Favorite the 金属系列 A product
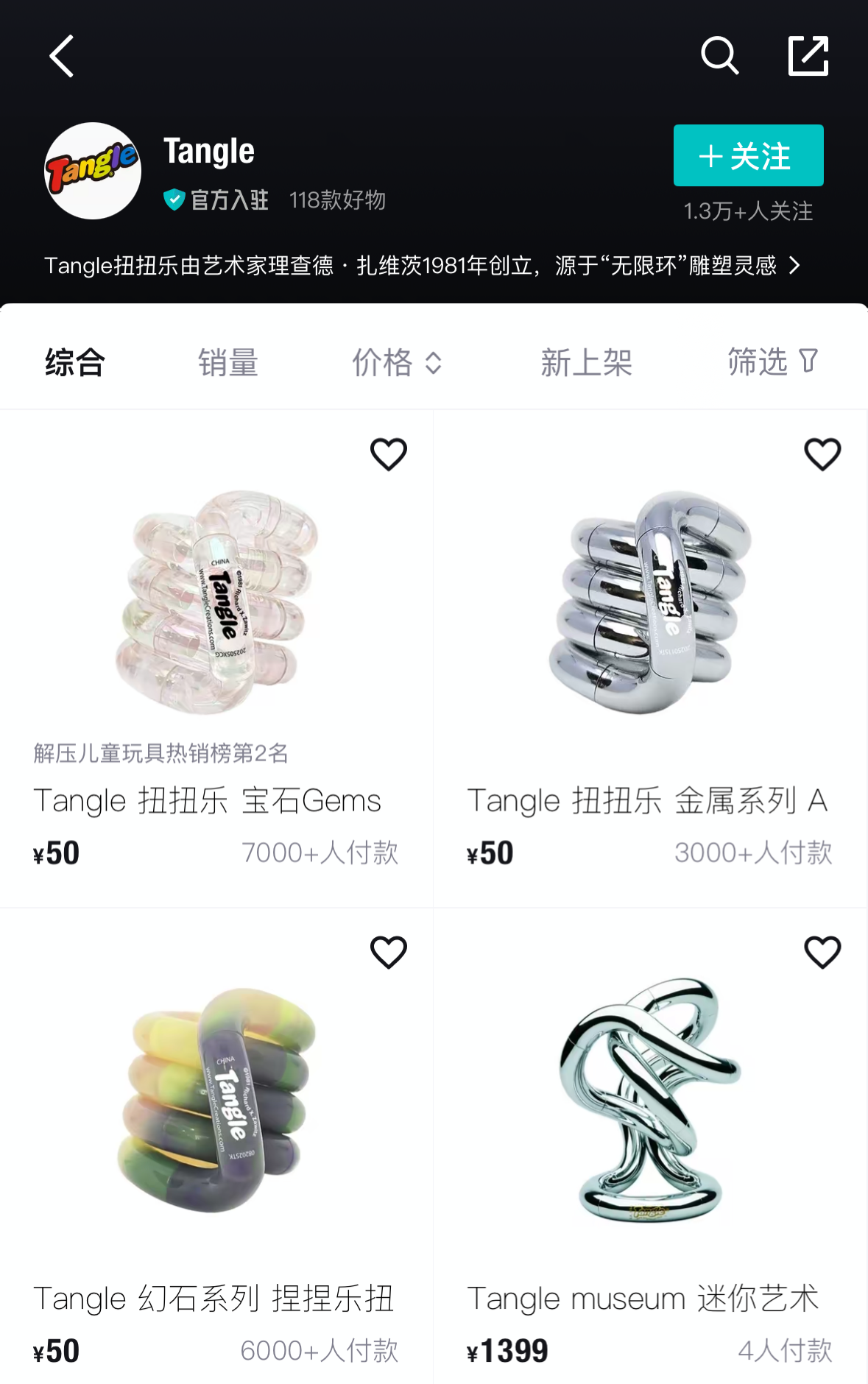The image size is (868, 1384). pyautogui.click(x=822, y=454)
